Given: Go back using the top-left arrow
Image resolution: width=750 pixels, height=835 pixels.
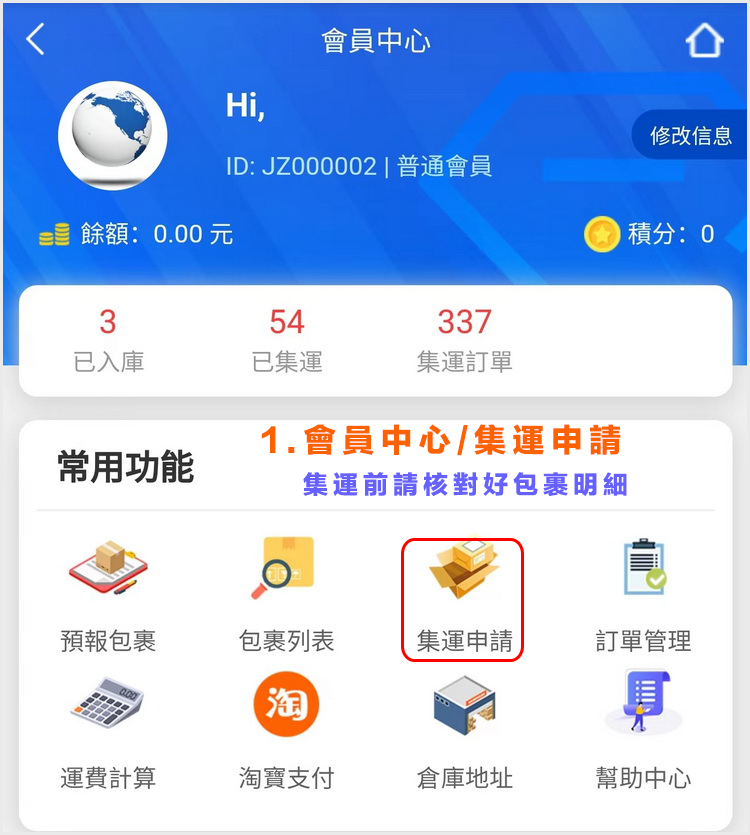Looking at the screenshot, I should click(x=36, y=40).
